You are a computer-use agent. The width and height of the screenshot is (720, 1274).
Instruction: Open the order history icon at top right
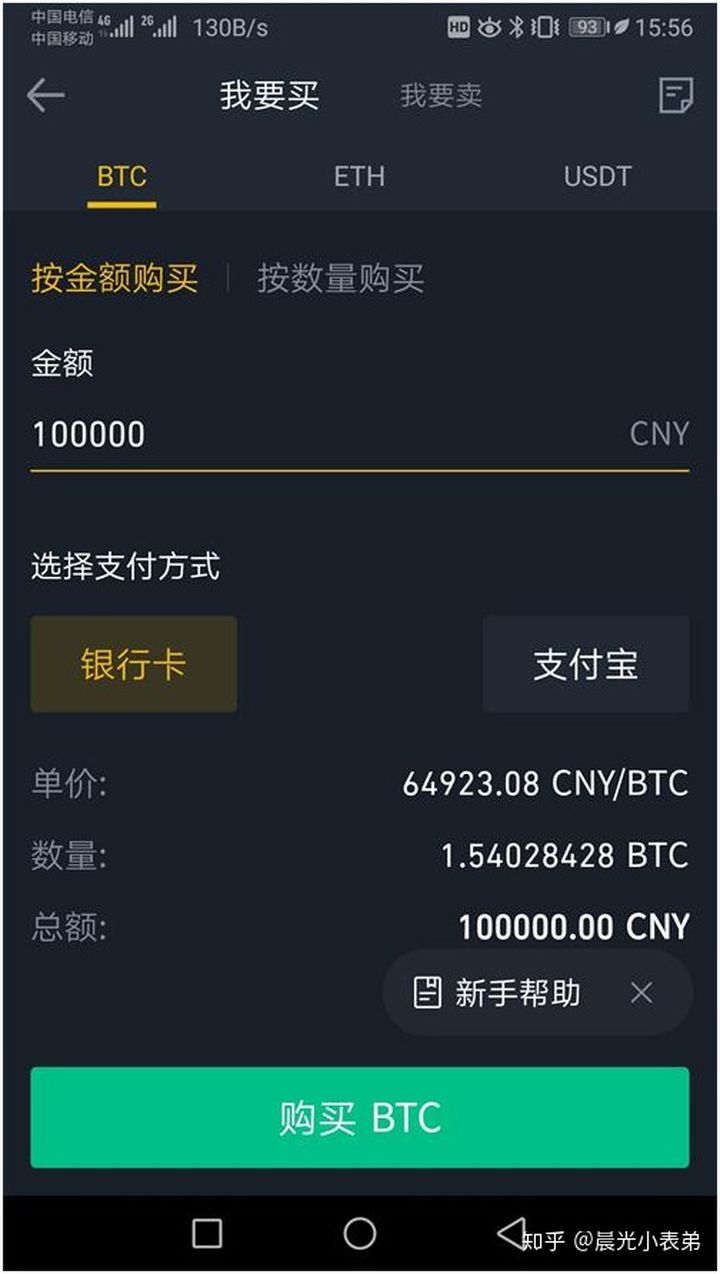tap(676, 96)
